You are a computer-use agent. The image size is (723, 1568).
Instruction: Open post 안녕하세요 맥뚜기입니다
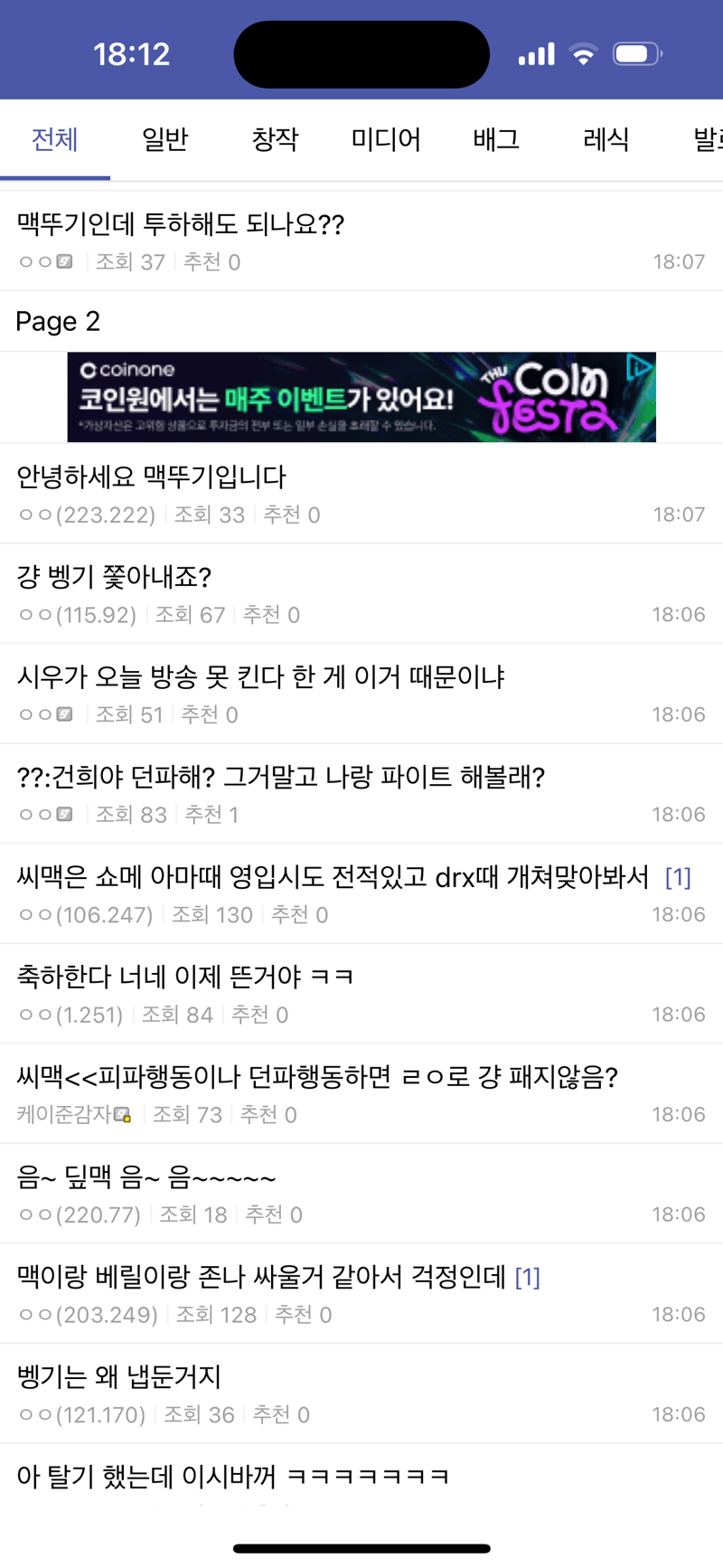152,477
